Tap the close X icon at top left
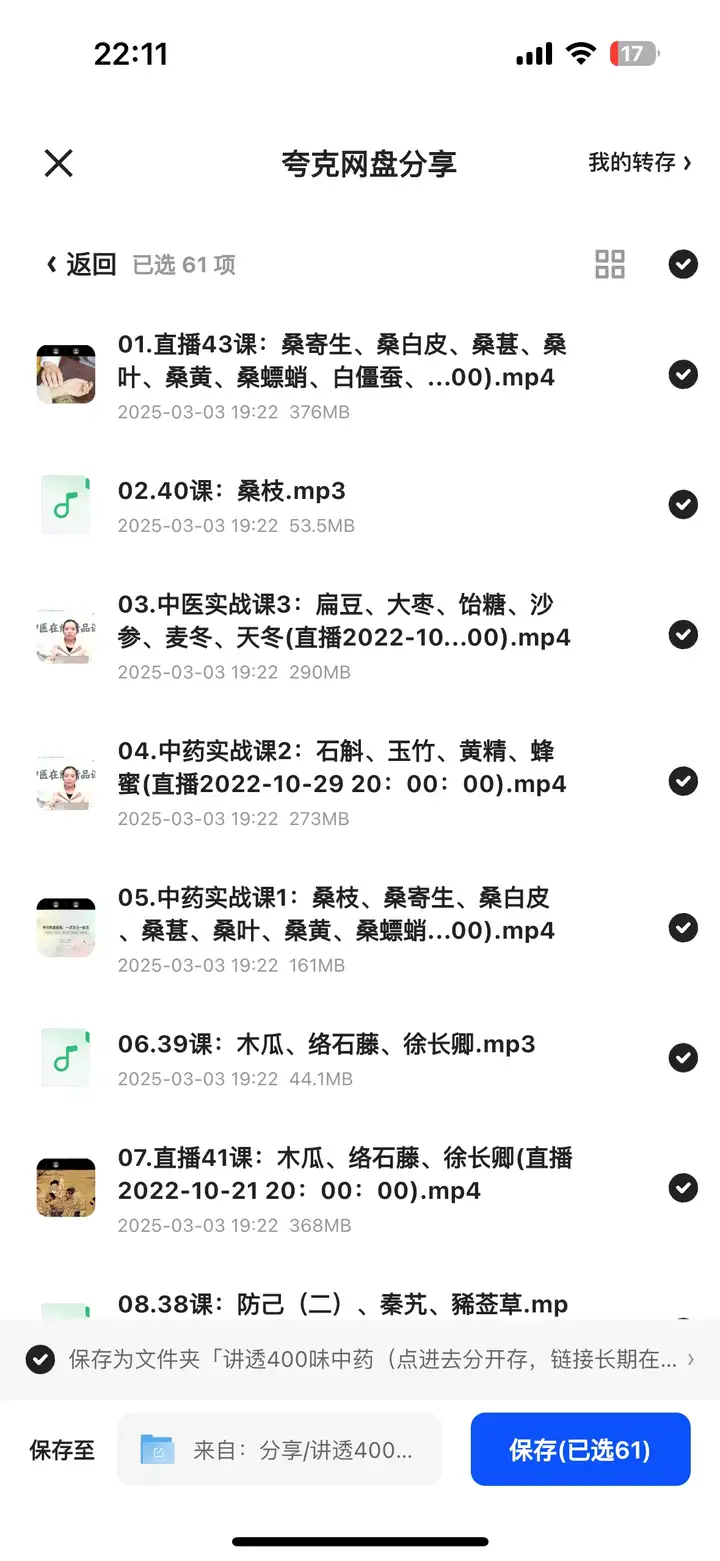 click(57, 162)
